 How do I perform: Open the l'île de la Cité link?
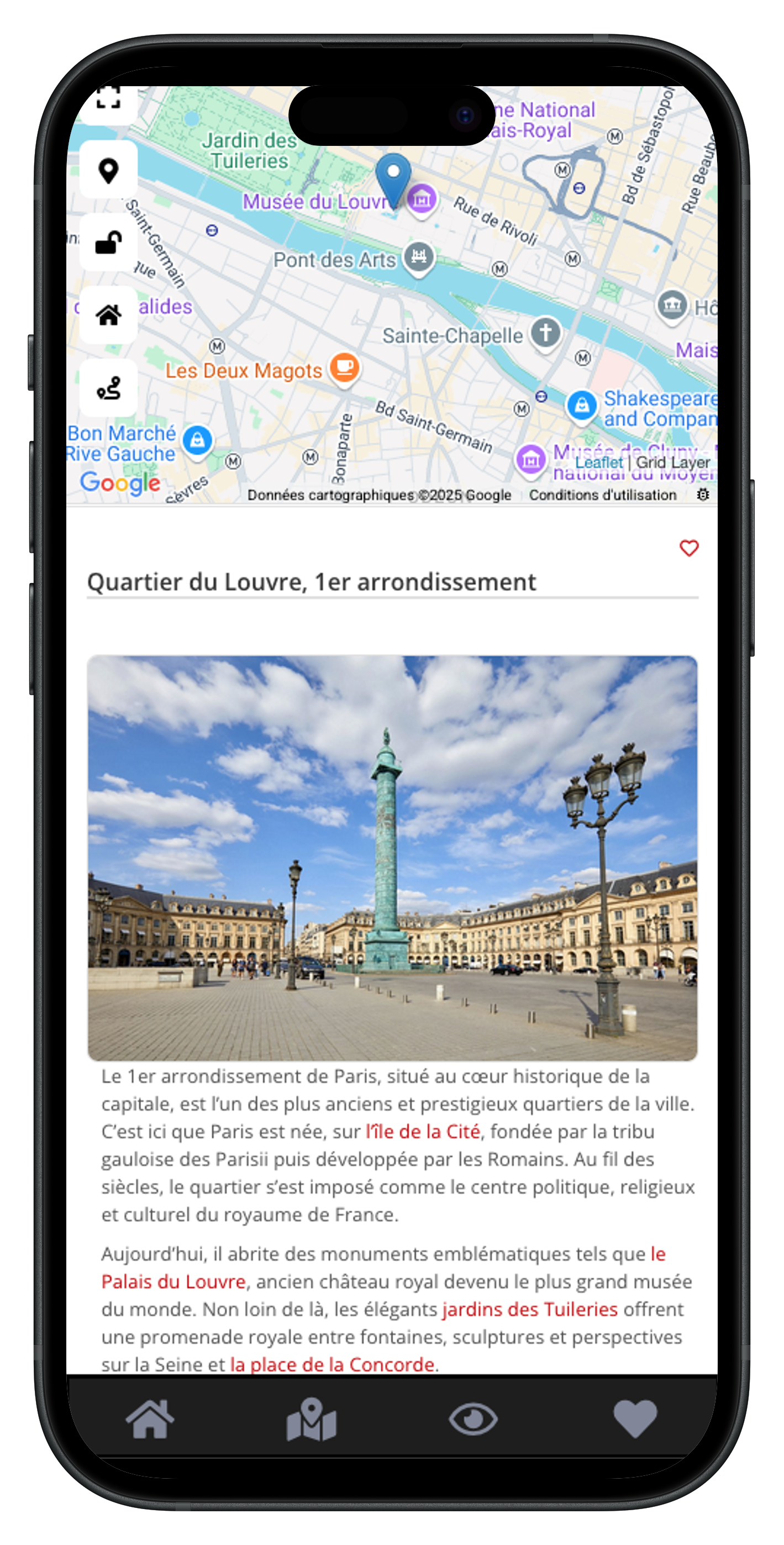tap(423, 1131)
